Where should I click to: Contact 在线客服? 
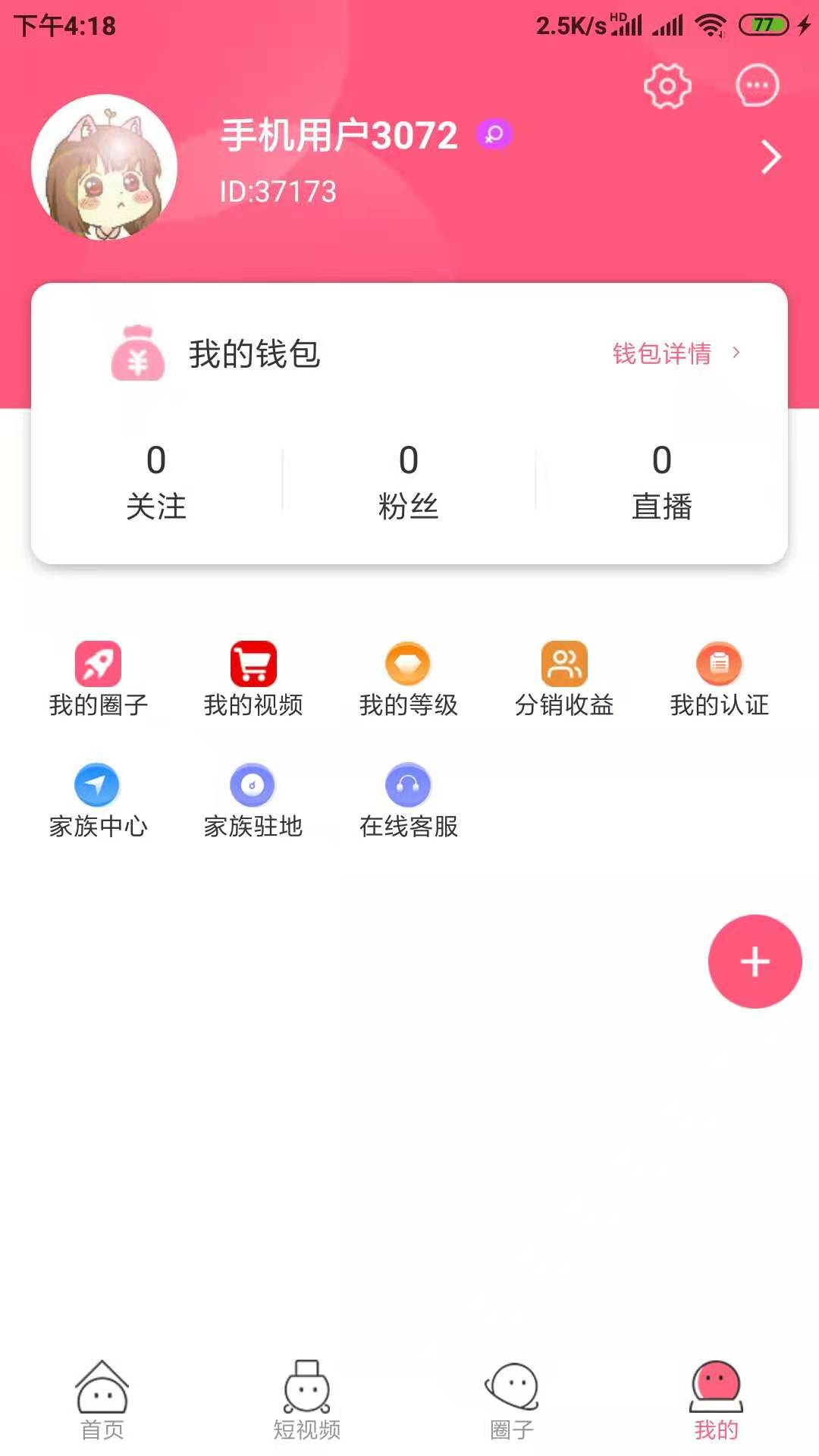point(408,801)
